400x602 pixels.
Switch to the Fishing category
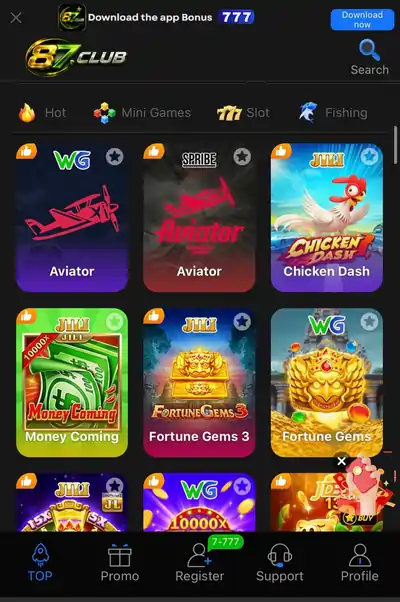coord(333,113)
